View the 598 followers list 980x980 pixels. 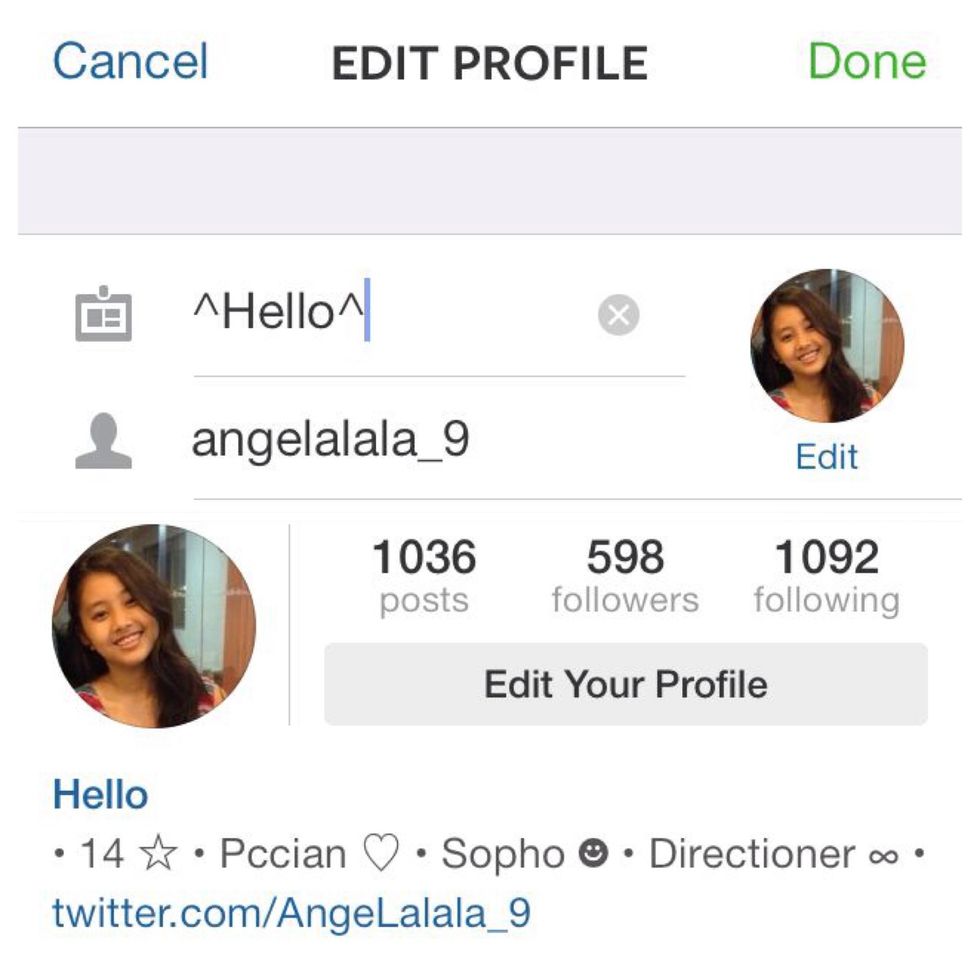pyautogui.click(x=625, y=577)
